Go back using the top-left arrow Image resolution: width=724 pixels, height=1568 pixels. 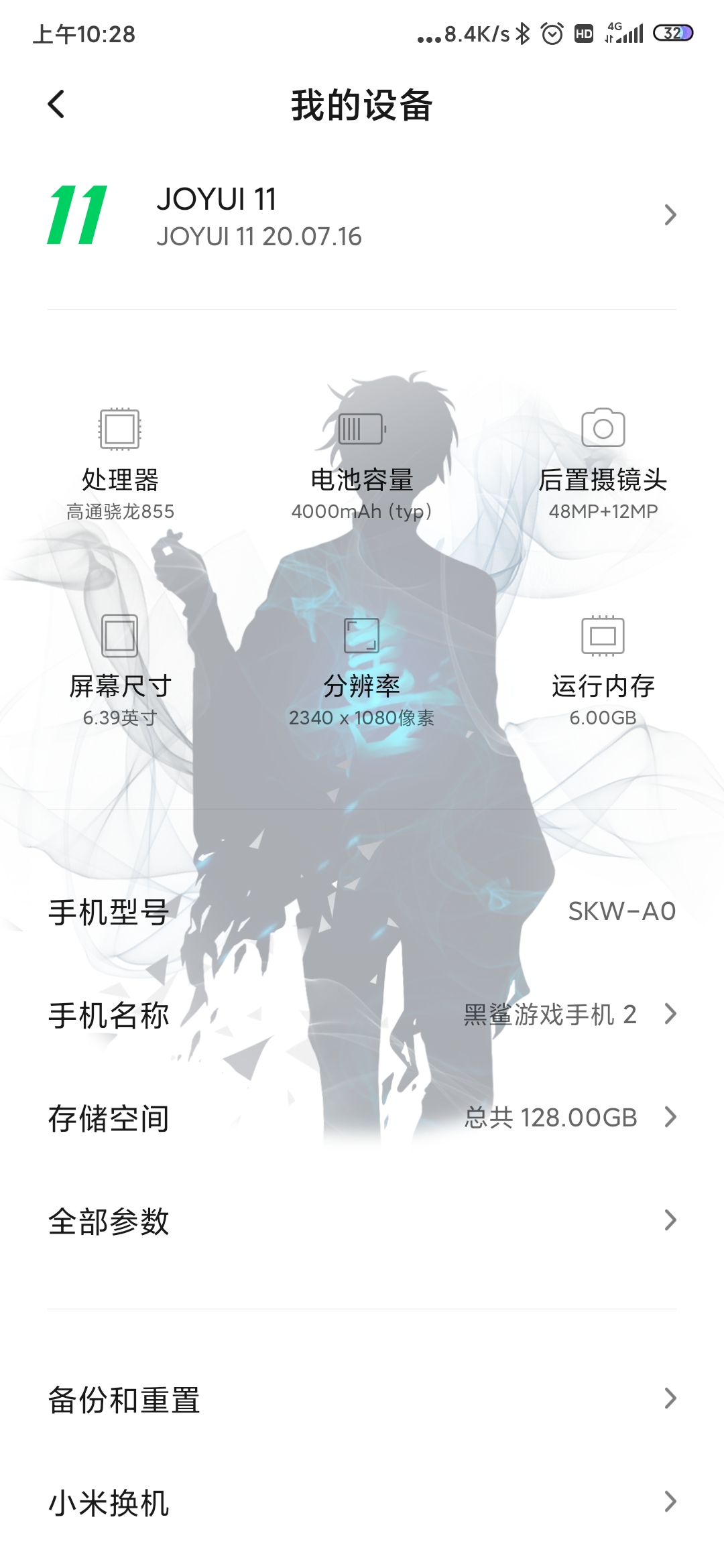pyautogui.click(x=56, y=104)
